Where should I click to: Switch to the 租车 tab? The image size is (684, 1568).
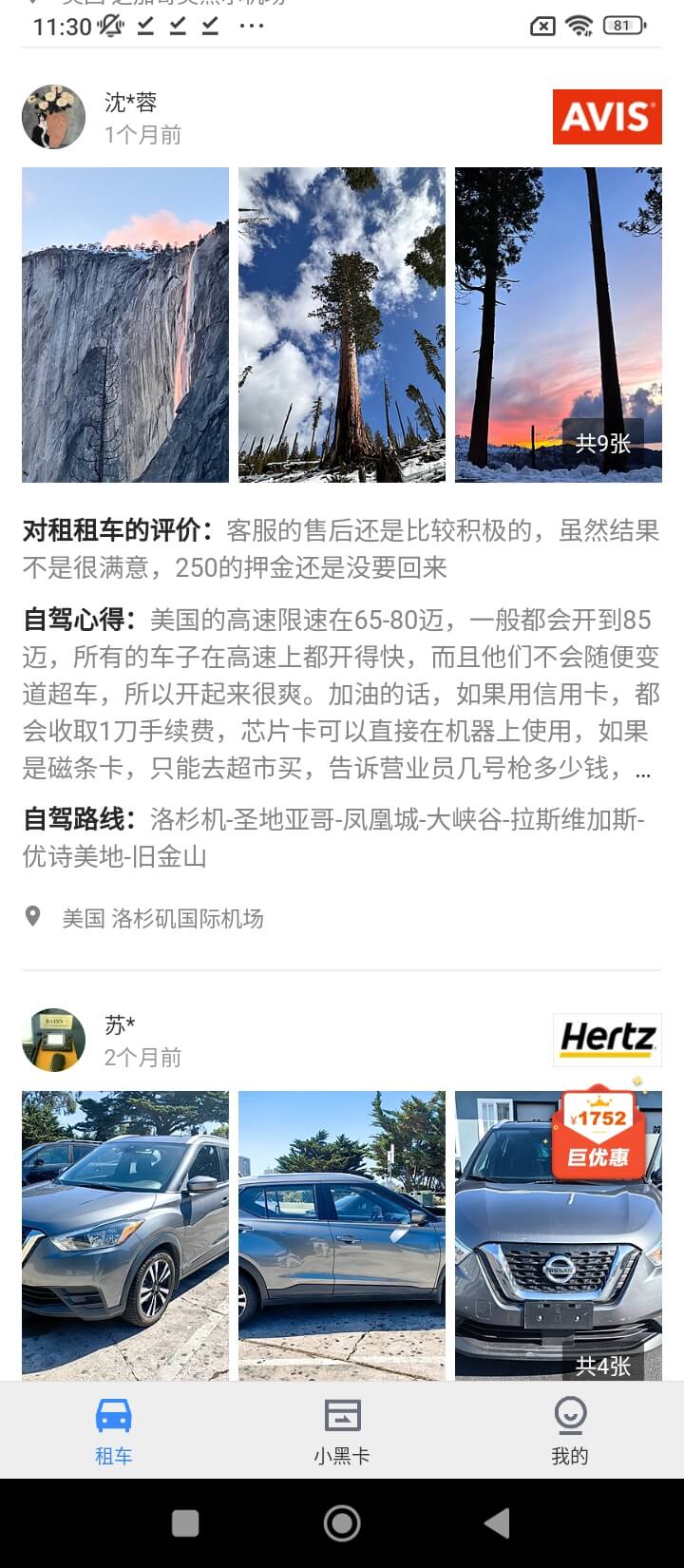coord(114,1430)
